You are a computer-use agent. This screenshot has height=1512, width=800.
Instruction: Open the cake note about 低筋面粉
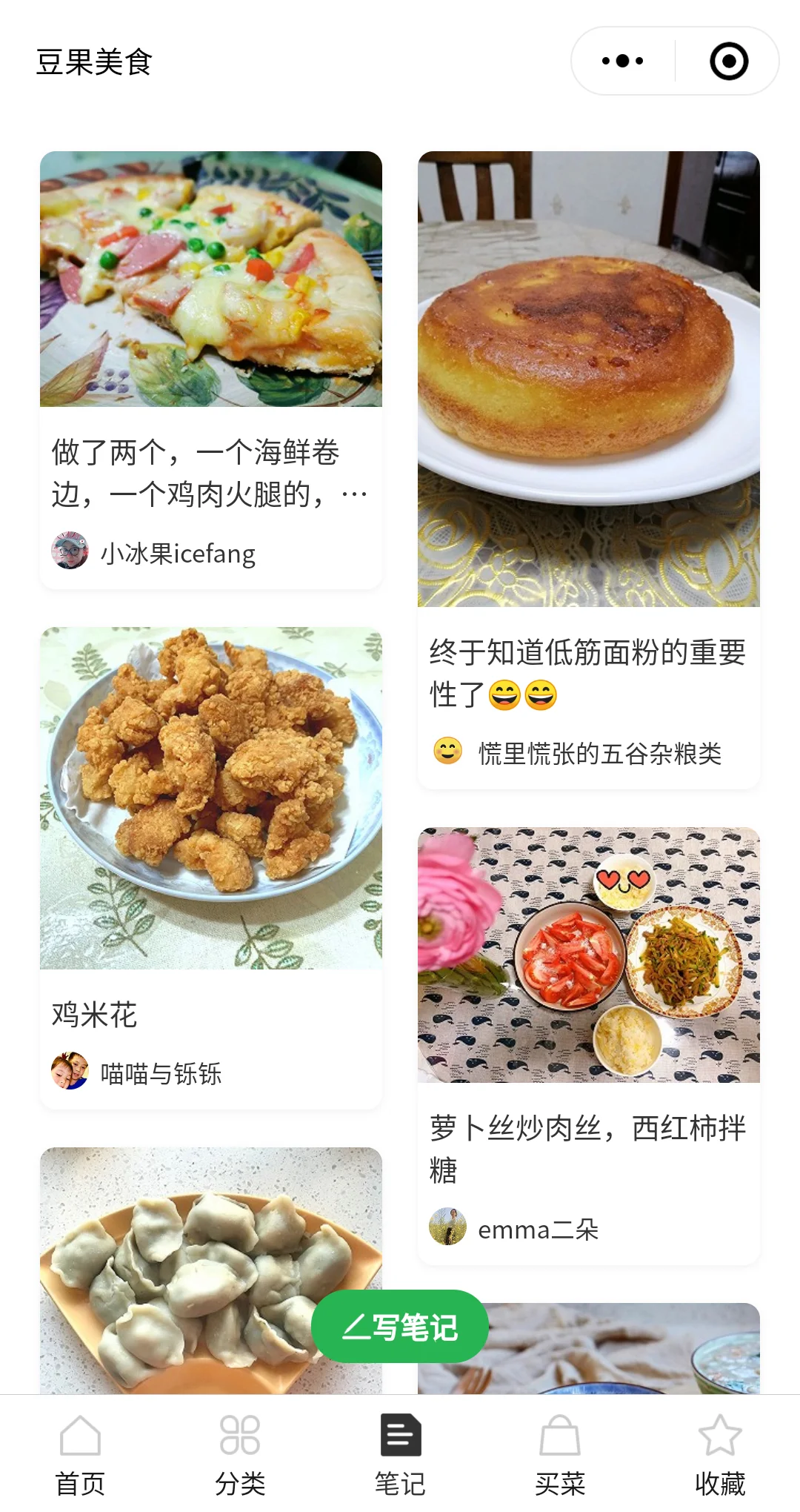point(588,379)
